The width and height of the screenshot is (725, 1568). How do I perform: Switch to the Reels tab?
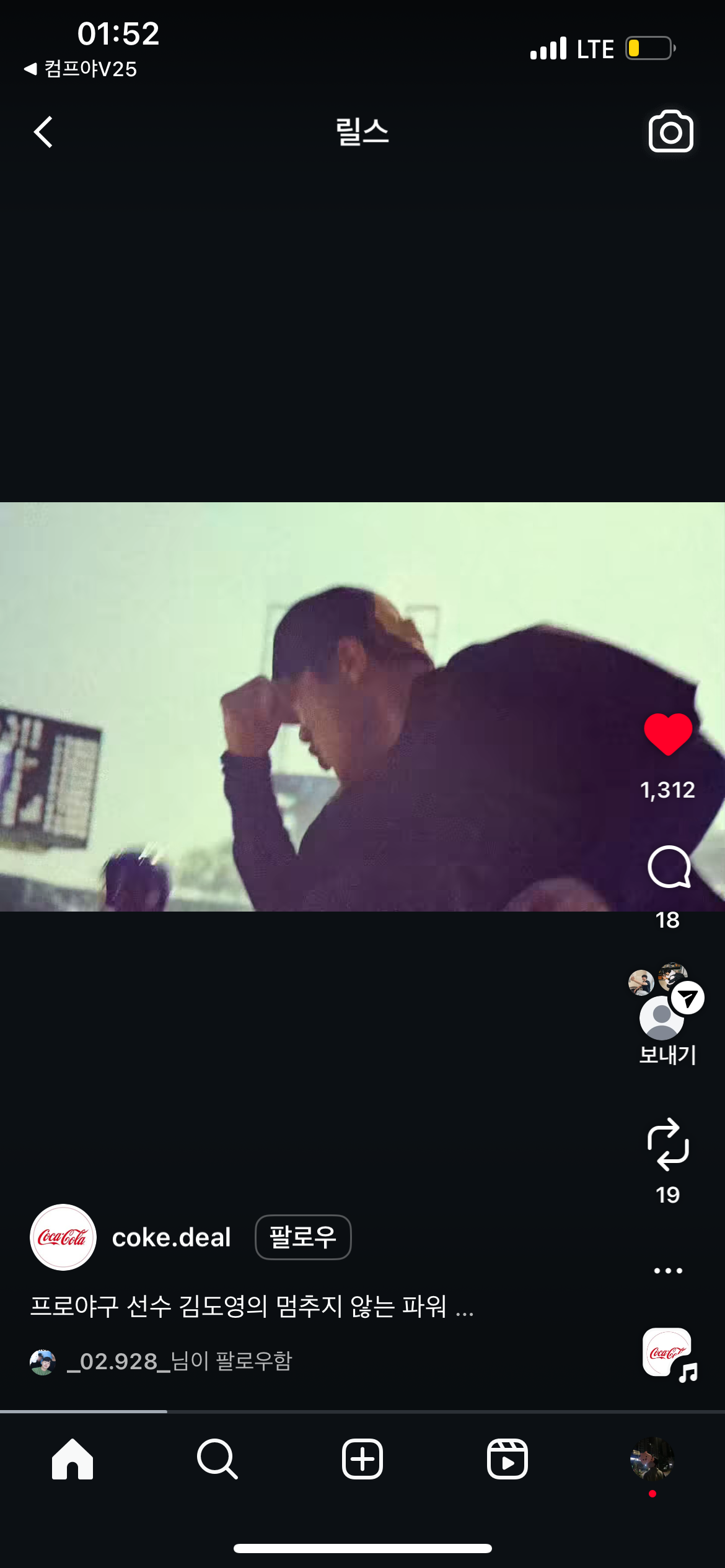pos(507,1459)
